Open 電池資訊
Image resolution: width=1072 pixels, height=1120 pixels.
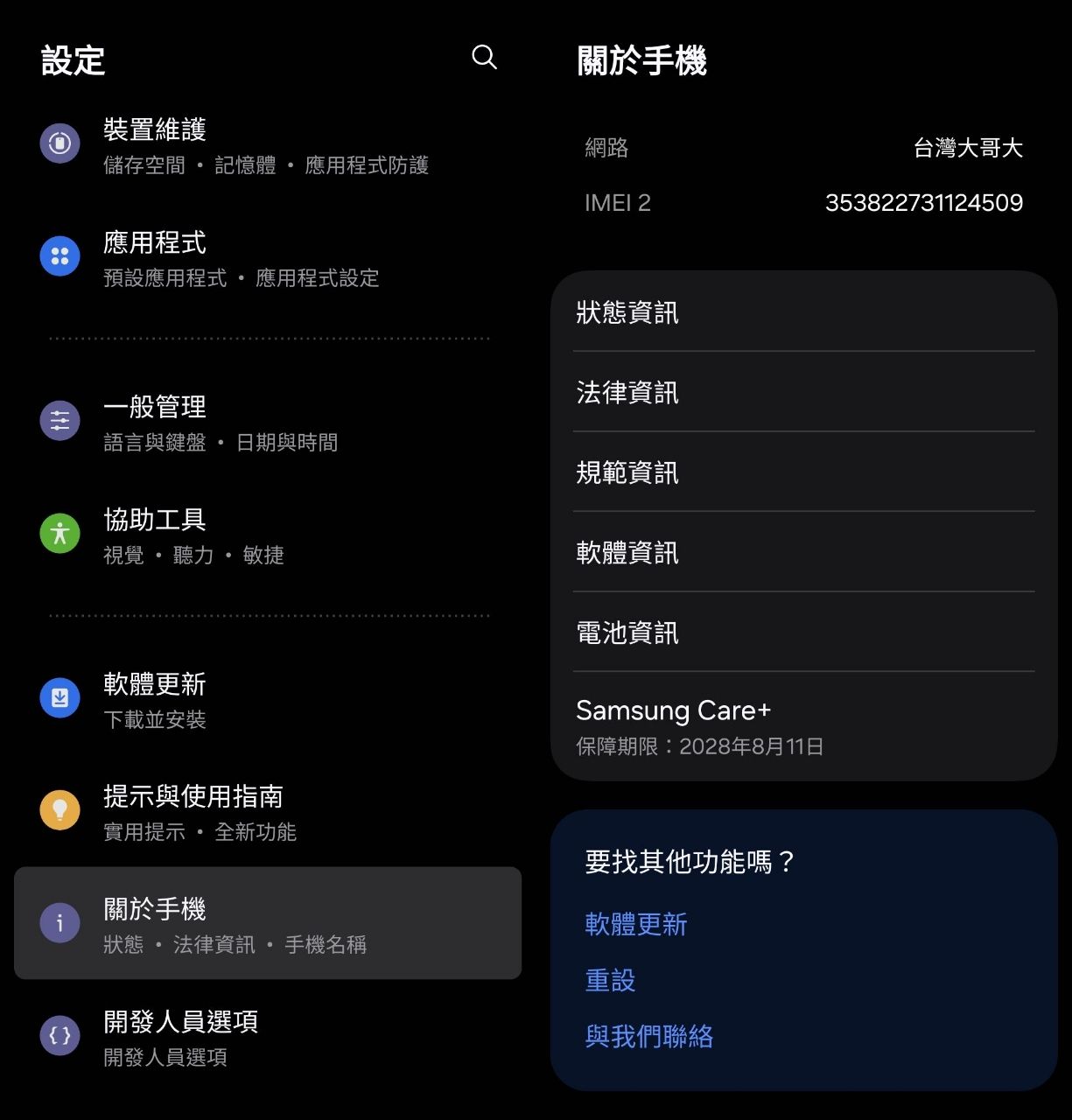803,633
